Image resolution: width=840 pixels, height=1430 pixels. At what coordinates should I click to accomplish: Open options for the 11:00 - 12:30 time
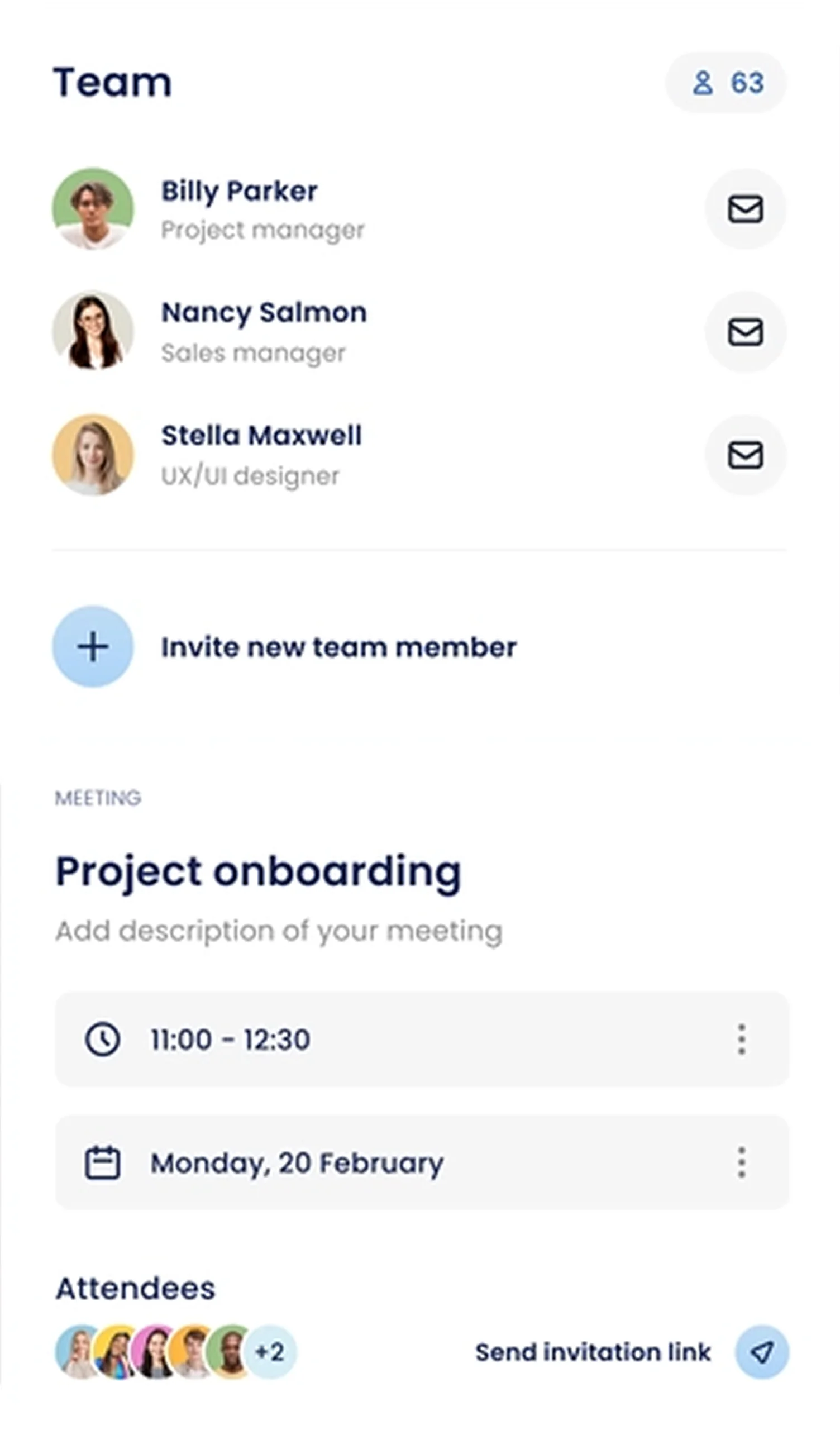(741, 1040)
